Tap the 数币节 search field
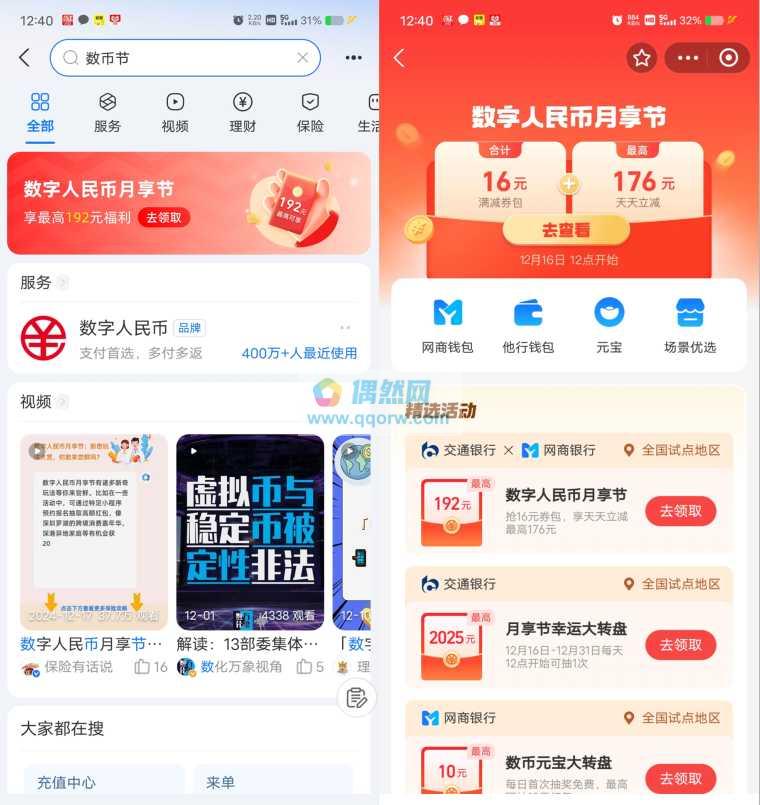Image resolution: width=760 pixels, height=805 pixels. [x=180, y=58]
